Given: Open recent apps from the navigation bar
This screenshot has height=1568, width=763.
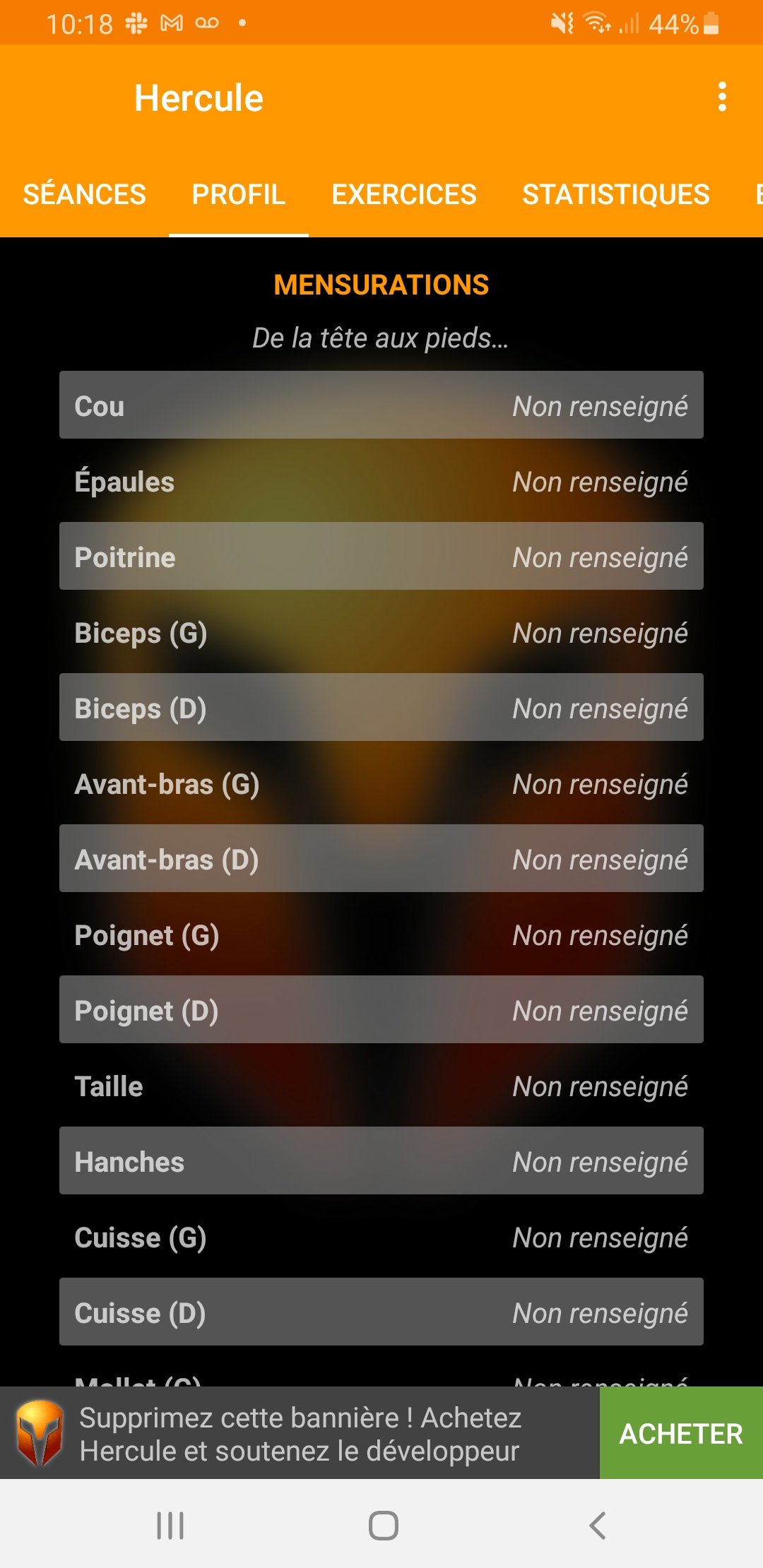Looking at the screenshot, I should (168, 1525).
